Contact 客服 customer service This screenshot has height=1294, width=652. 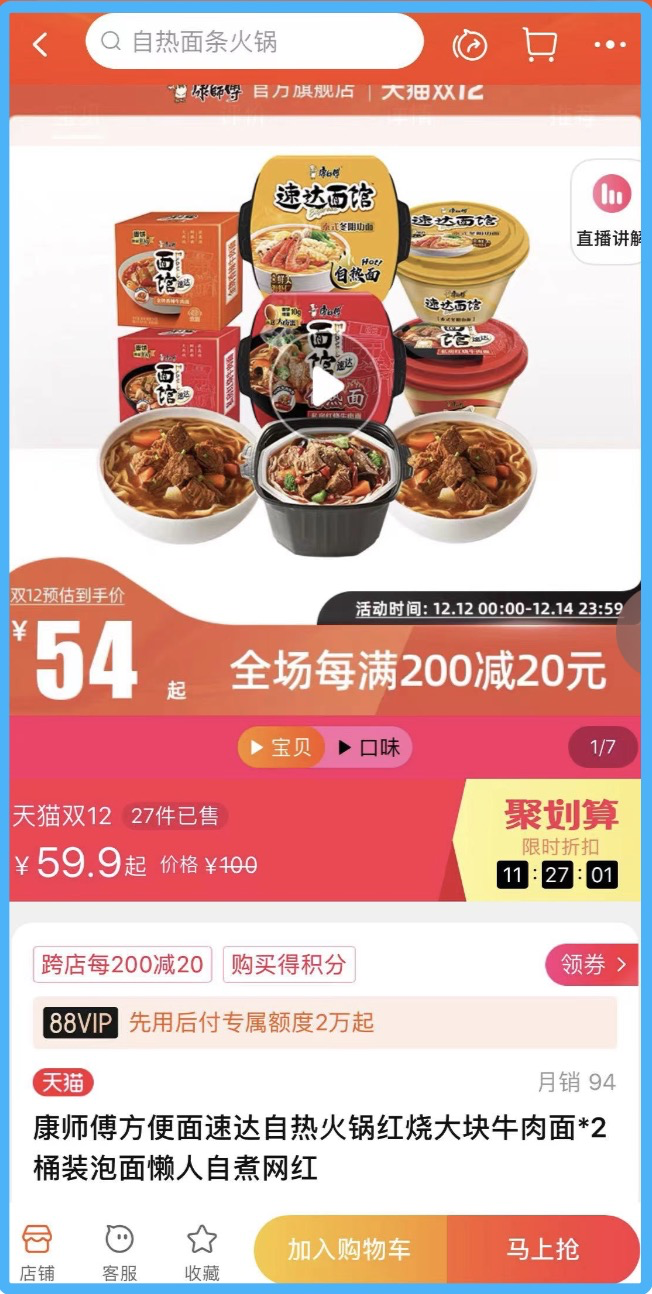(x=119, y=1251)
